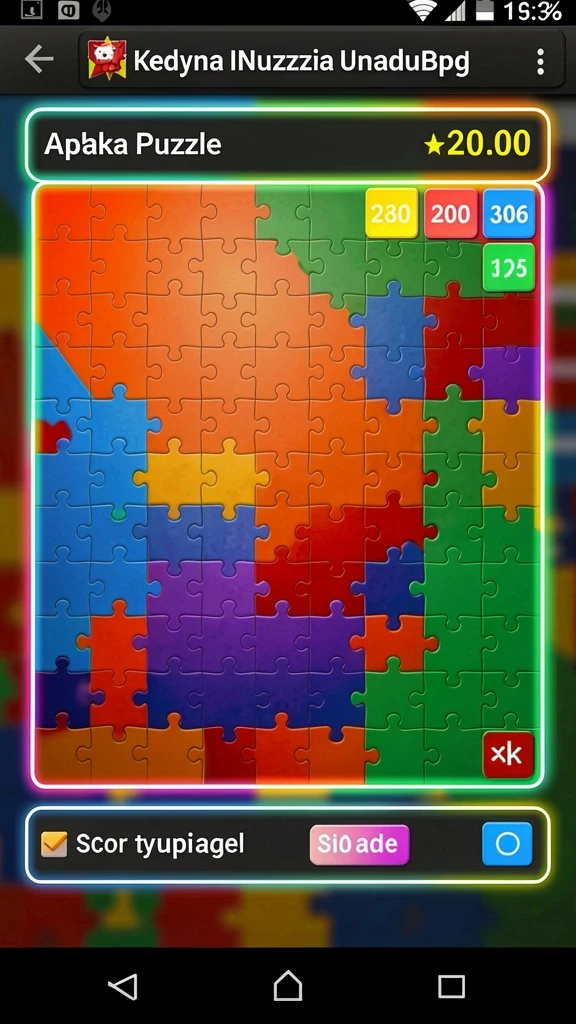Select the red 200 tile

451,213
